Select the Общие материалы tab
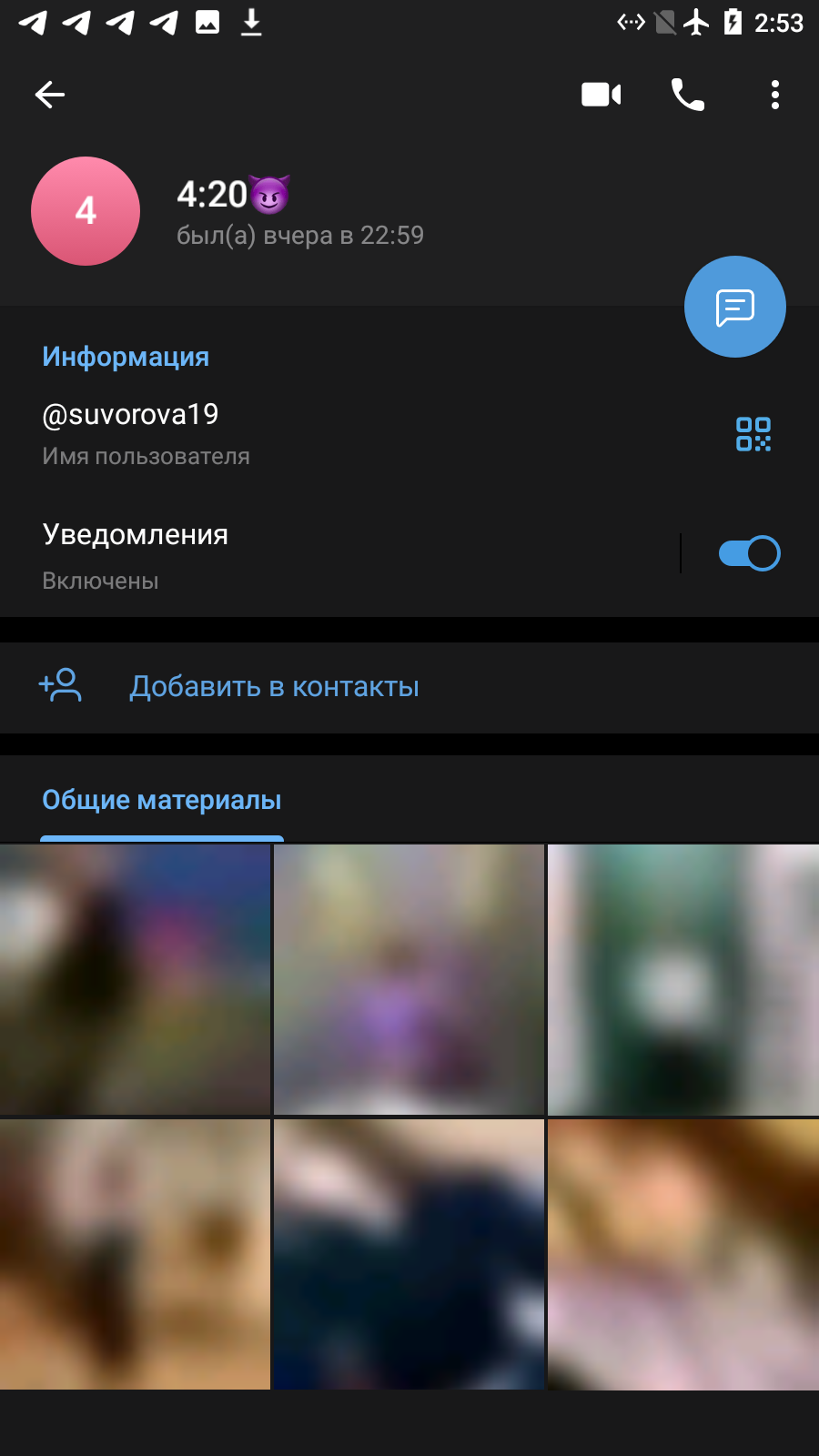The width and height of the screenshot is (819, 1456). coord(162,800)
